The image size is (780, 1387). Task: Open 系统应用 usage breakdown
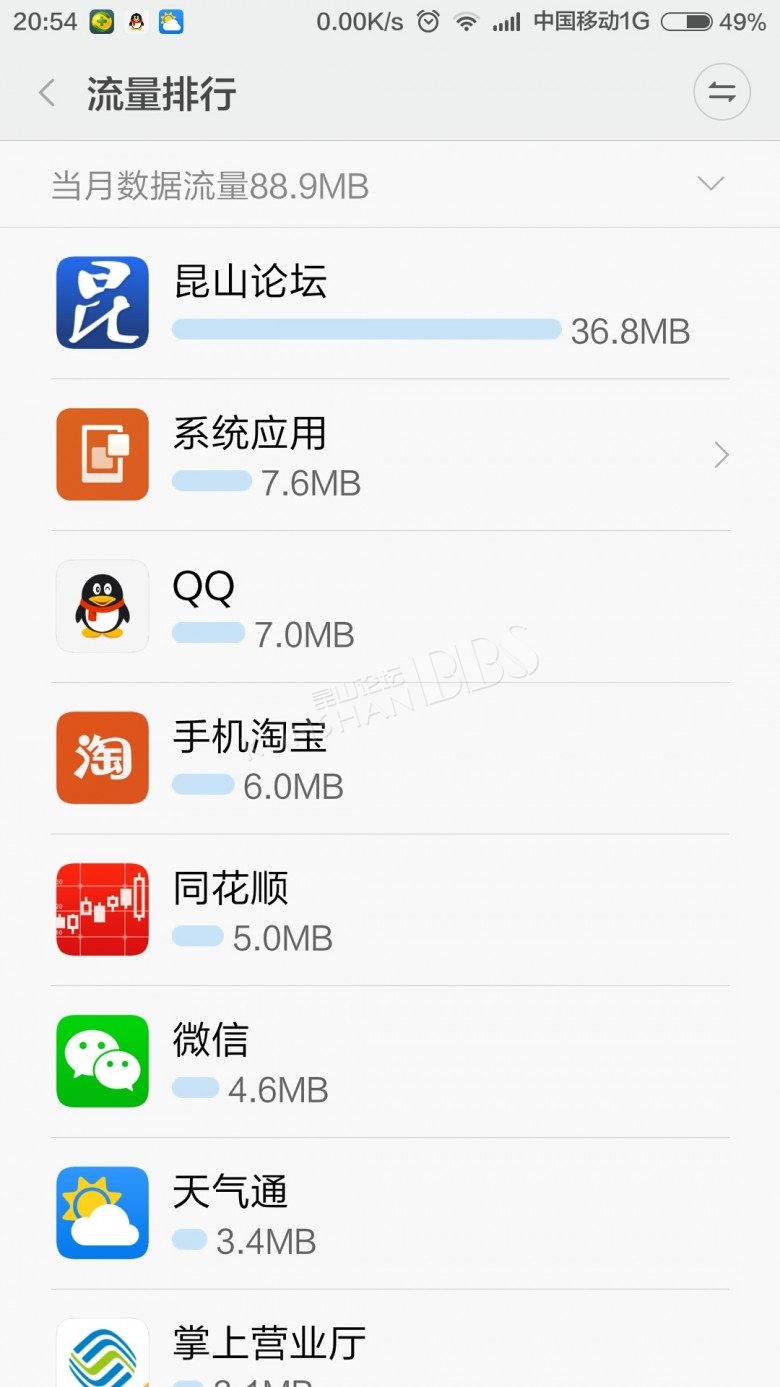click(x=390, y=456)
